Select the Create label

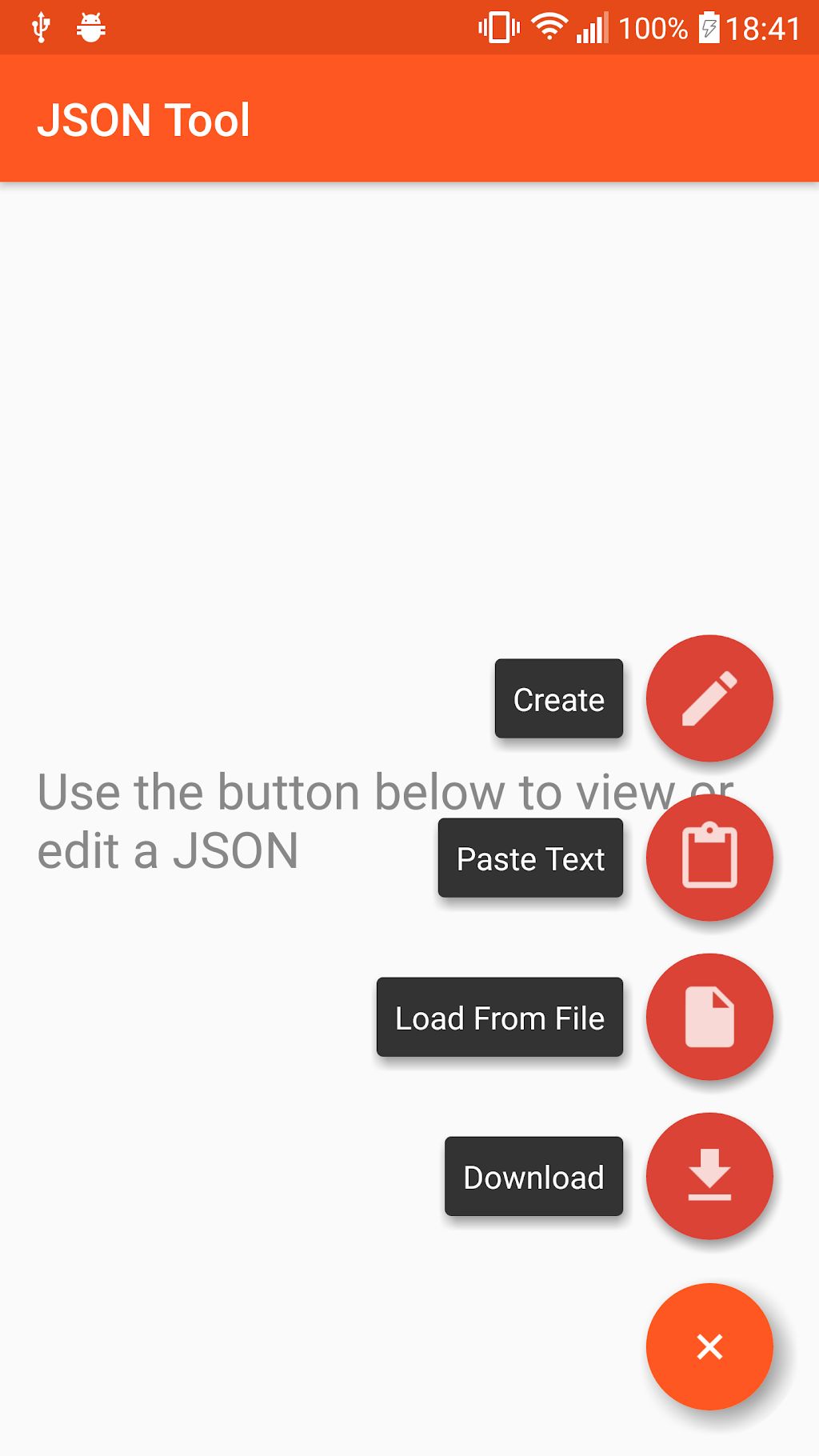click(x=559, y=698)
